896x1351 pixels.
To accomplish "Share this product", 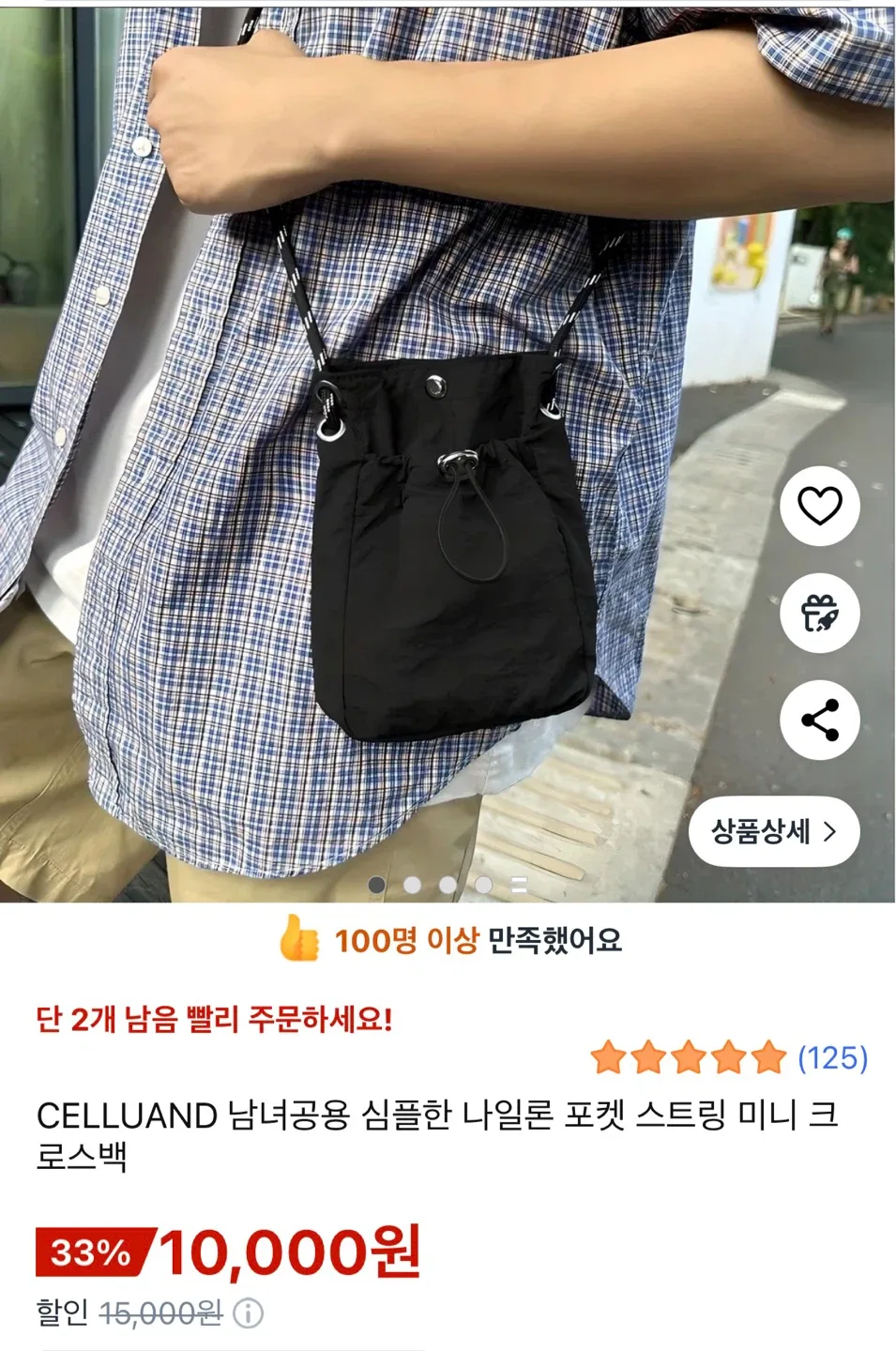I will pyautogui.click(x=819, y=720).
